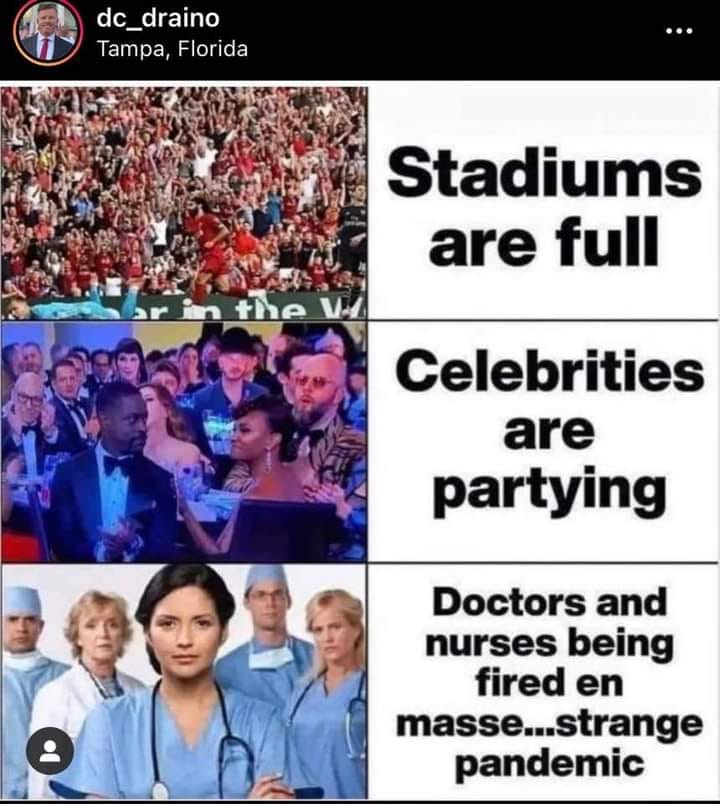Open the Tampa, Florida location

click(172, 48)
